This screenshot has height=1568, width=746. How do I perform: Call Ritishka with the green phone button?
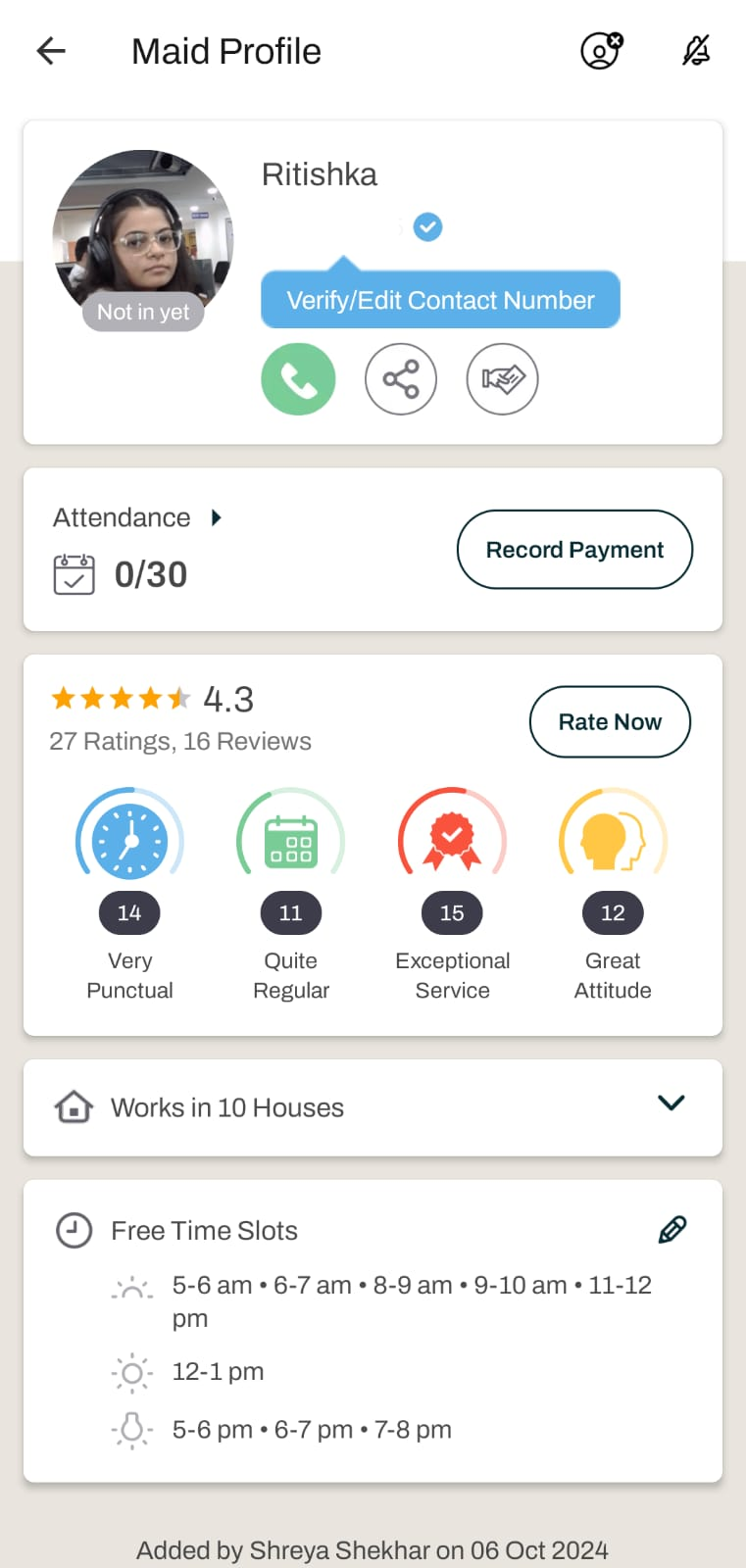coord(298,379)
